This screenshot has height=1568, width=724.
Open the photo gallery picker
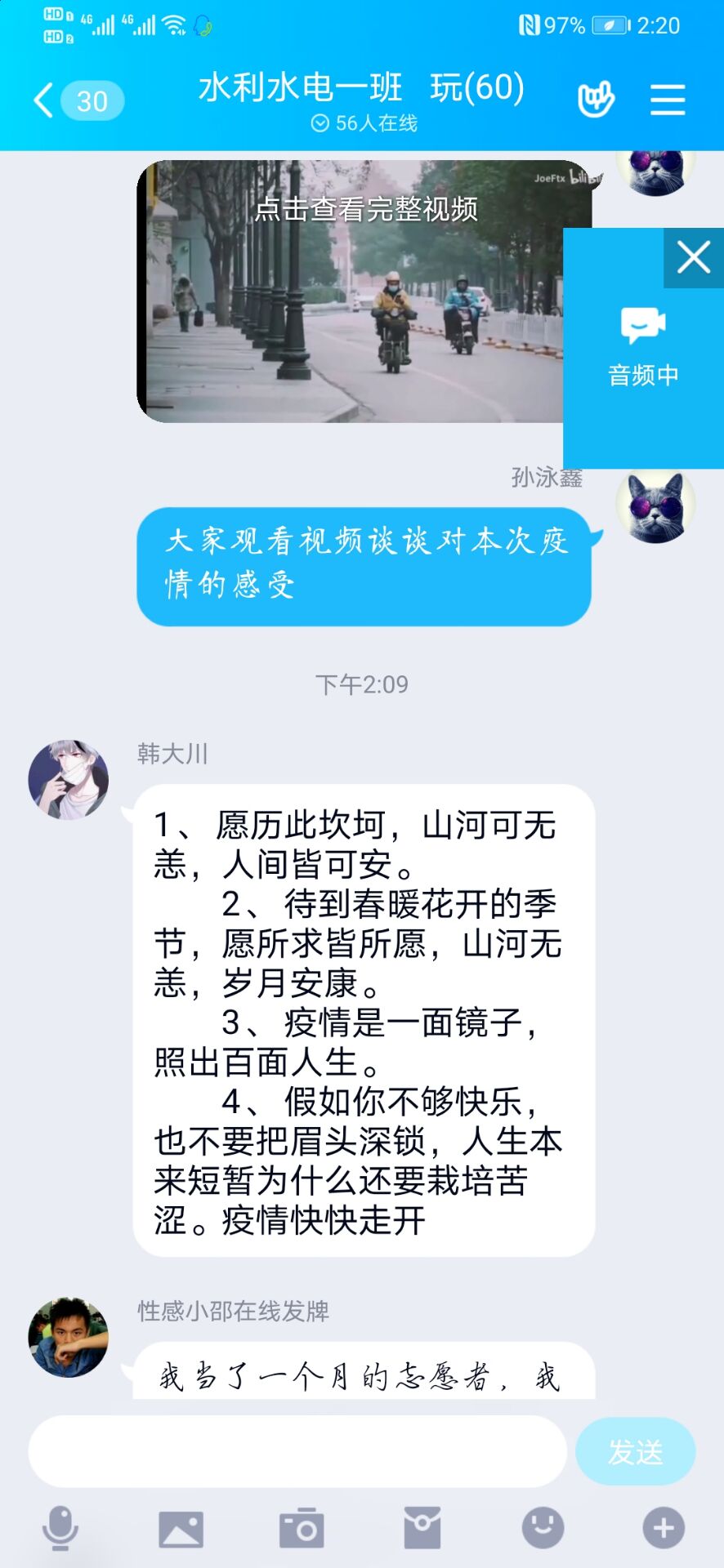click(x=181, y=1528)
